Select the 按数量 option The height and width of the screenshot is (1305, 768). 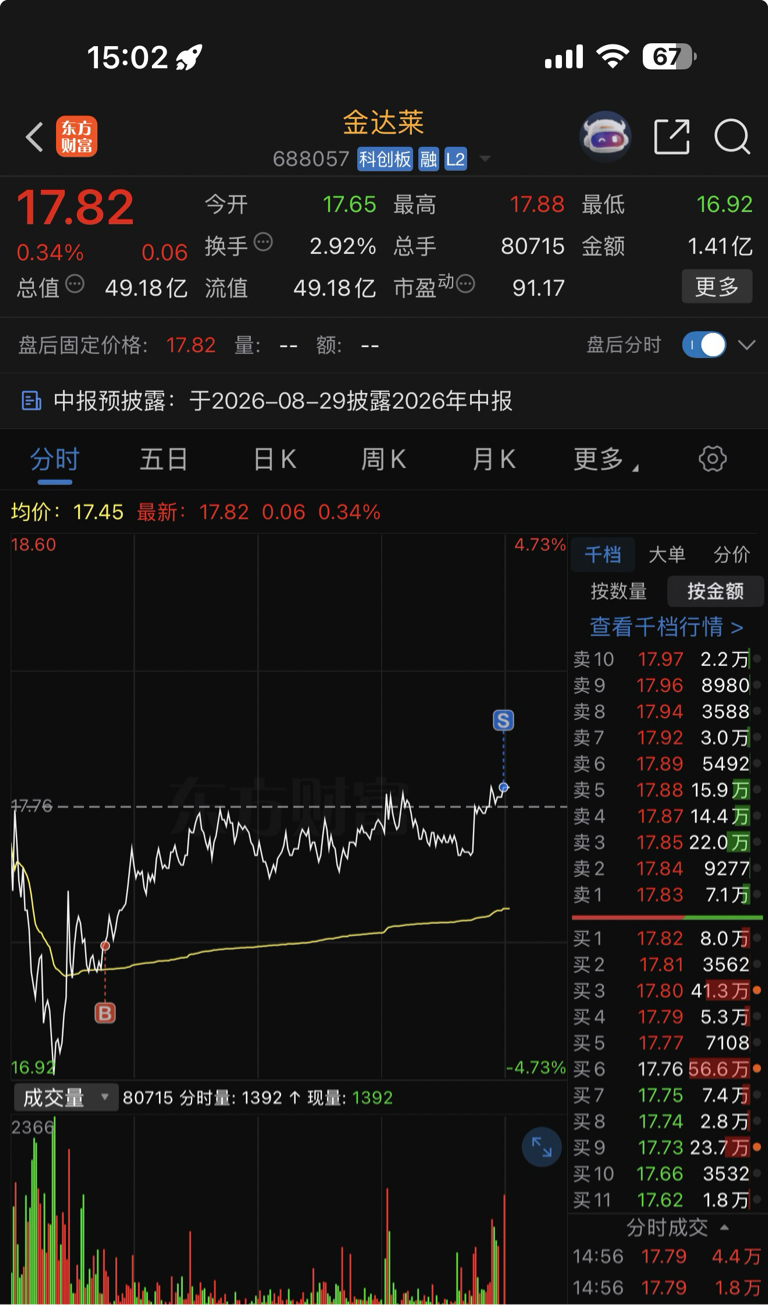pyautogui.click(x=618, y=591)
